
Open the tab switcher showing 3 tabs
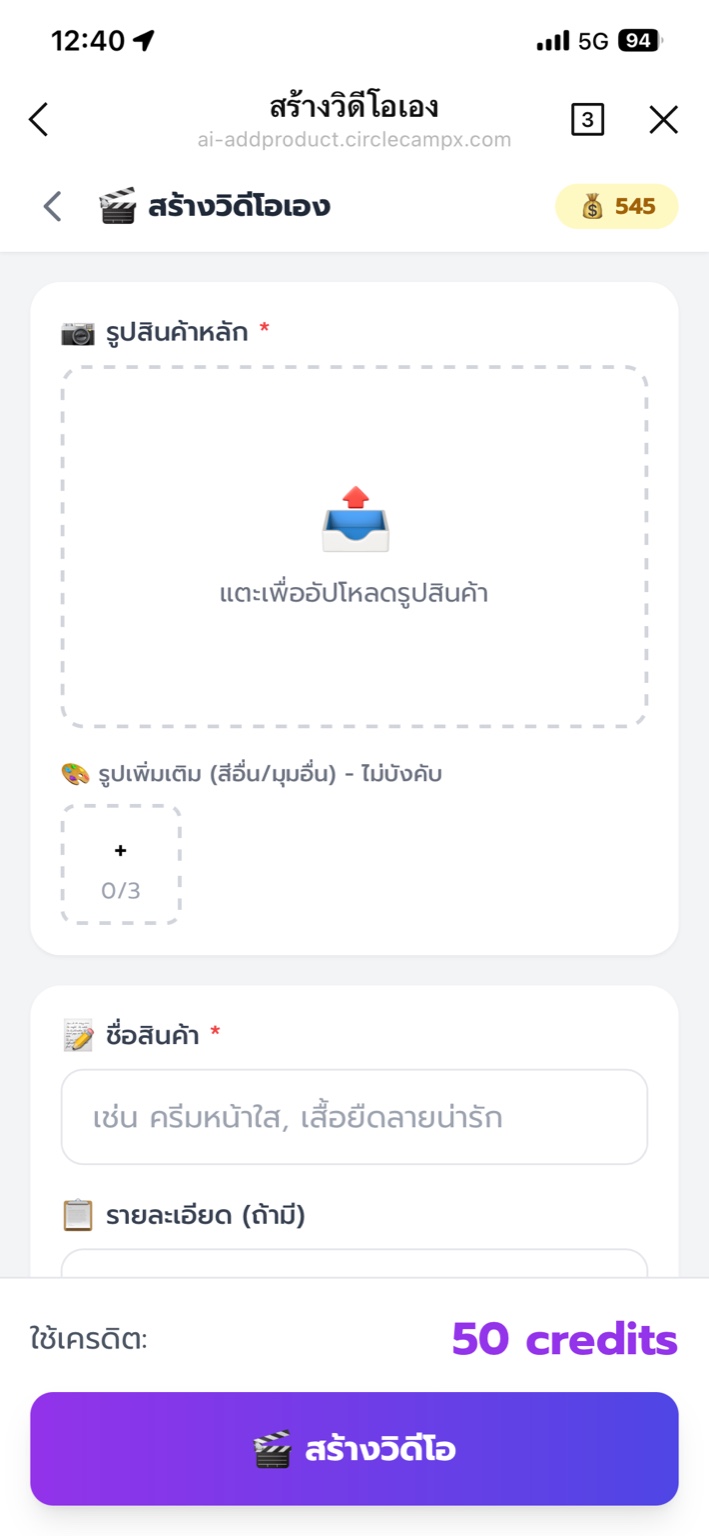point(587,120)
